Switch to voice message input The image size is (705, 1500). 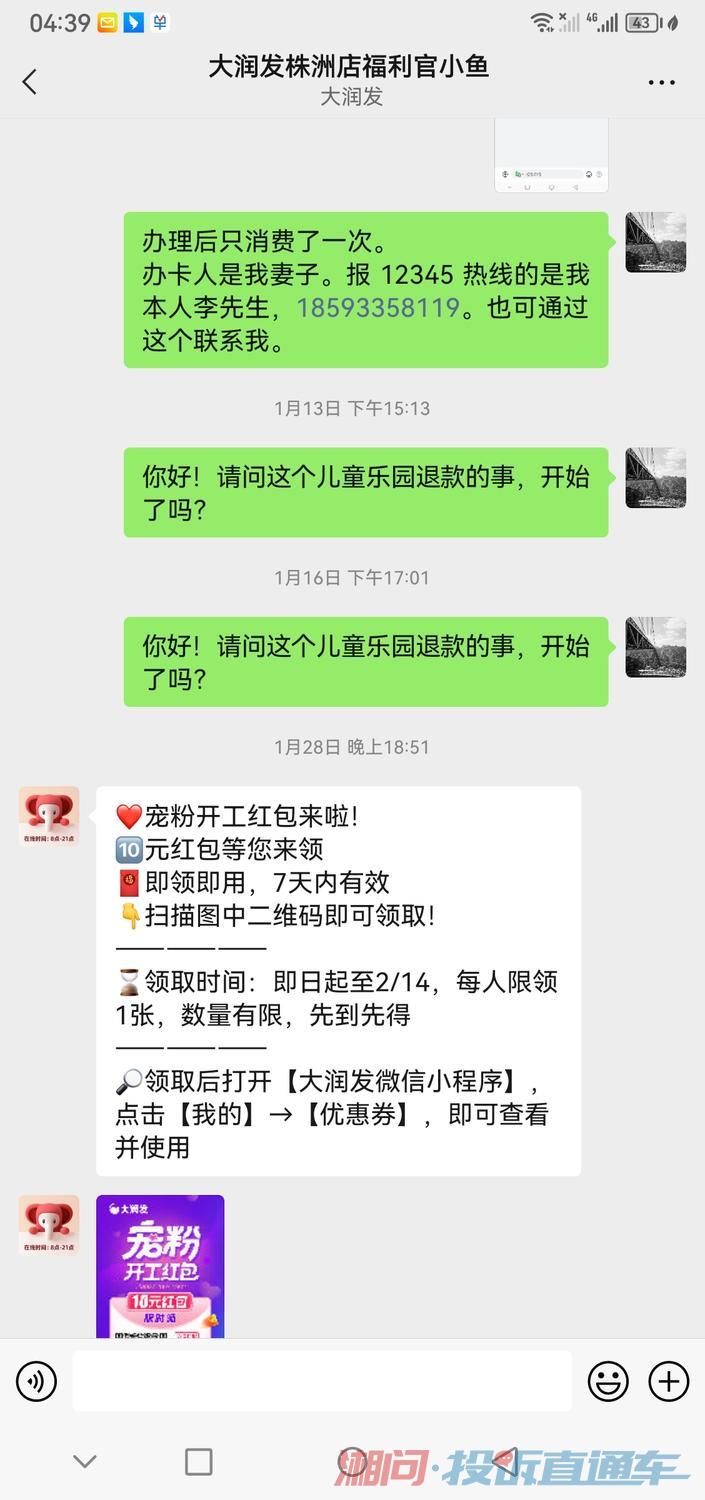tap(36, 1382)
